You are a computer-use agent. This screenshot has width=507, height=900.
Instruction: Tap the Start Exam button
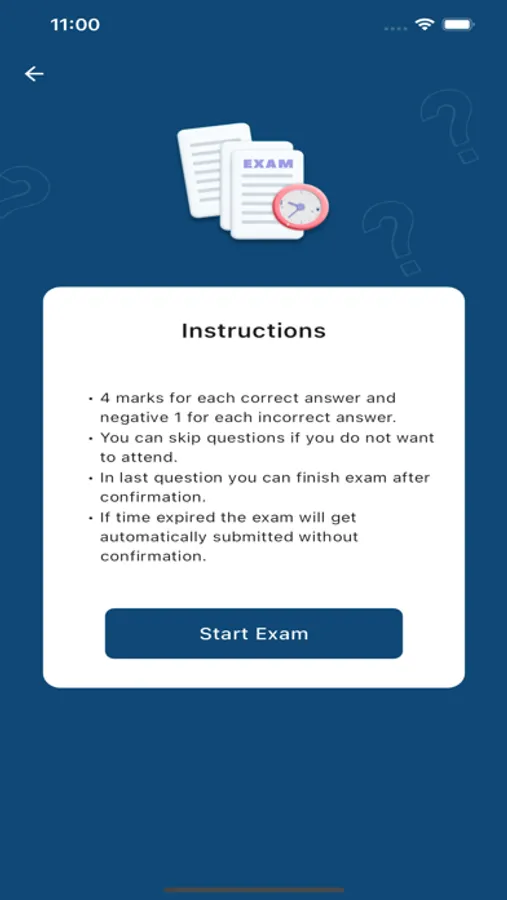point(253,633)
